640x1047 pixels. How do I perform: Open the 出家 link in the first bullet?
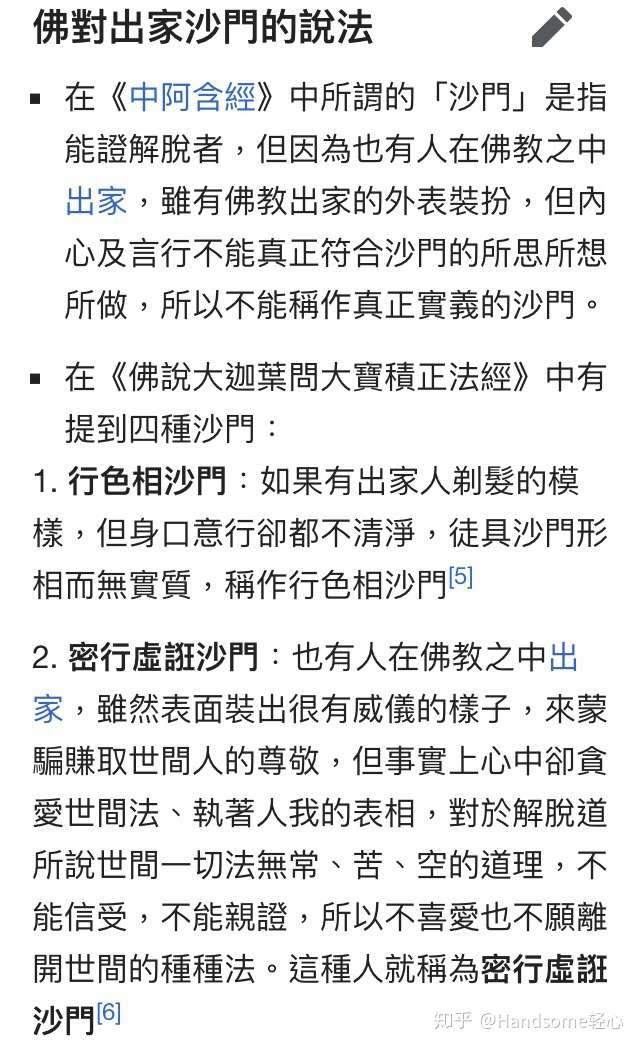96,201
